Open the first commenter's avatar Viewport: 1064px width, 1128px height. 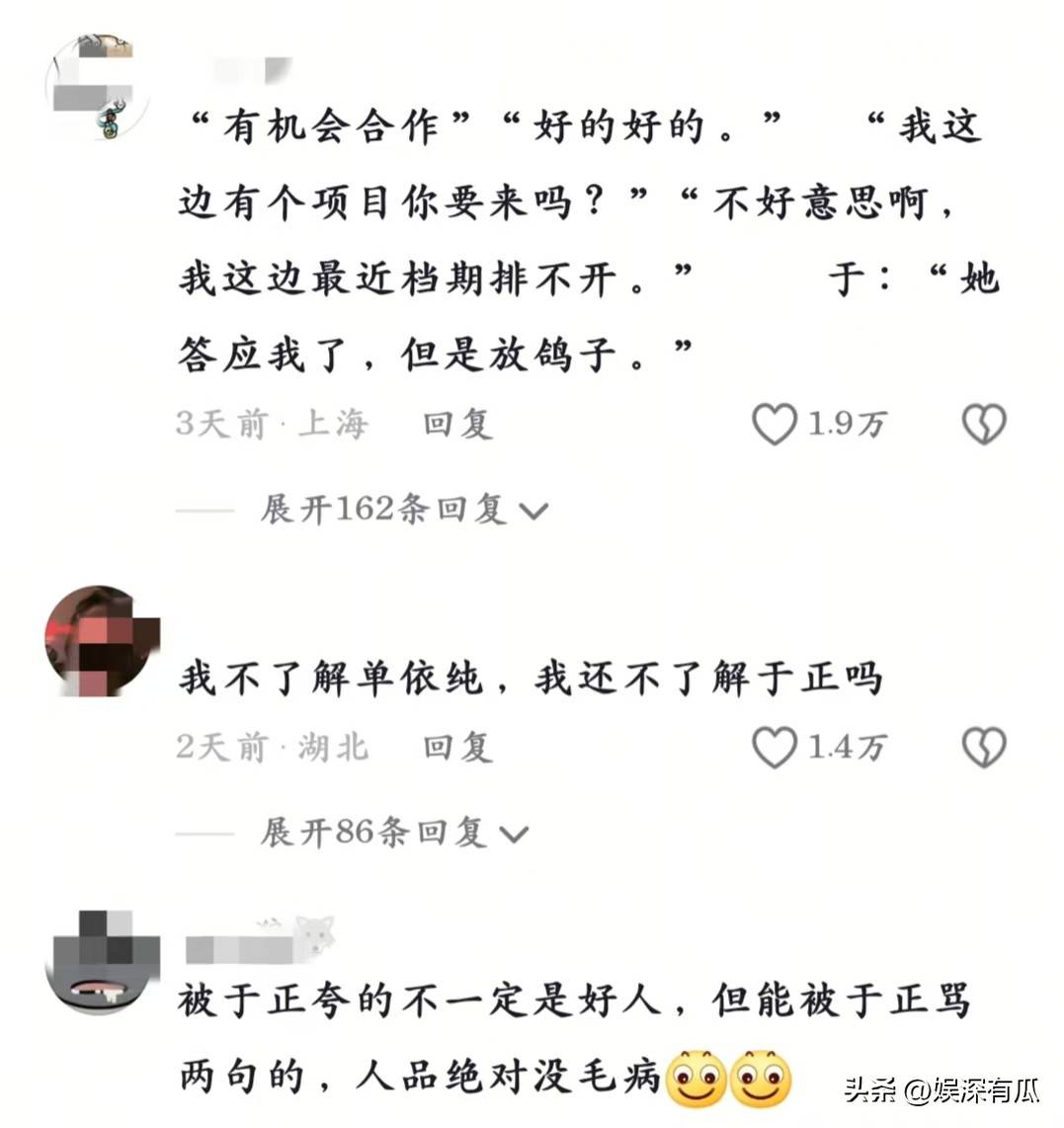click(95, 87)
